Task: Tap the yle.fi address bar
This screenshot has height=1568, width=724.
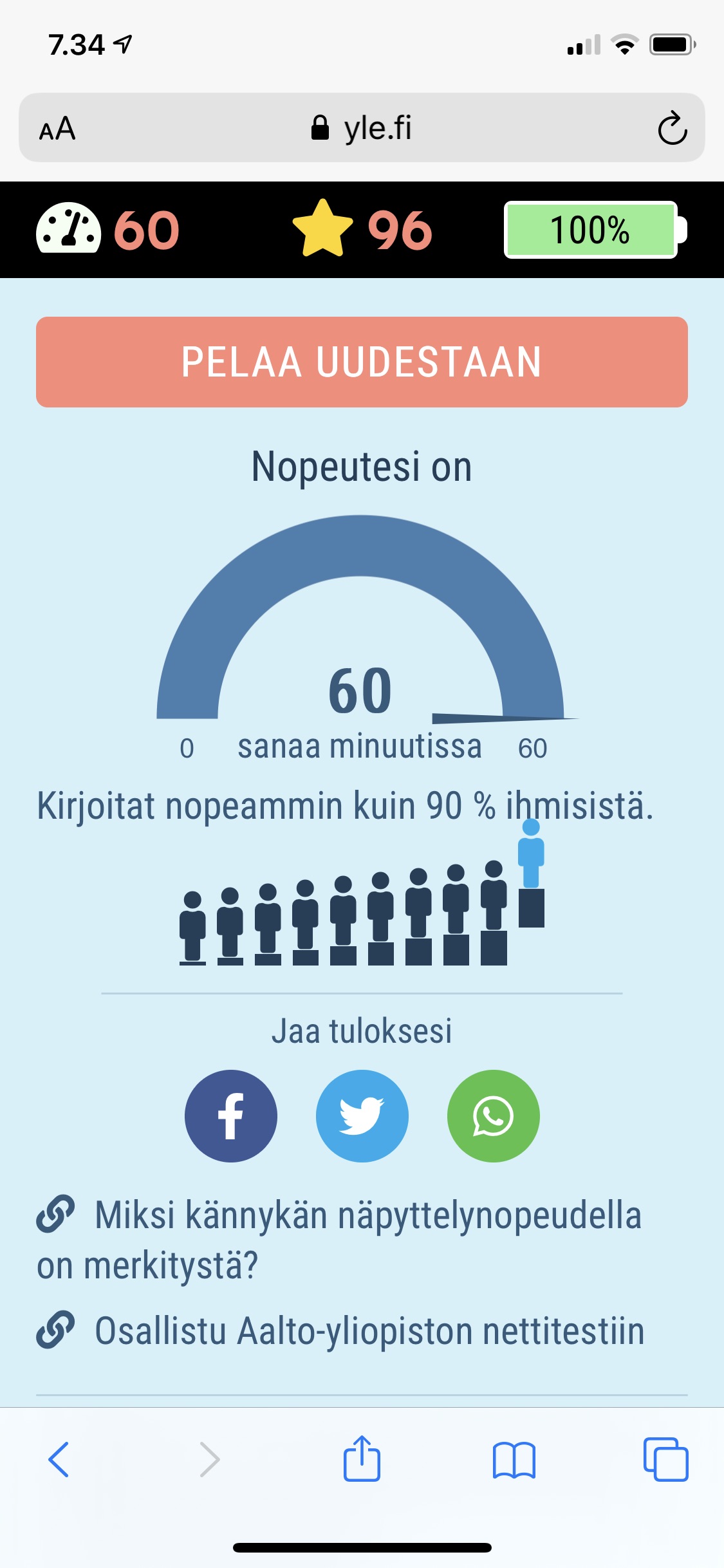Action: point(362,128)
